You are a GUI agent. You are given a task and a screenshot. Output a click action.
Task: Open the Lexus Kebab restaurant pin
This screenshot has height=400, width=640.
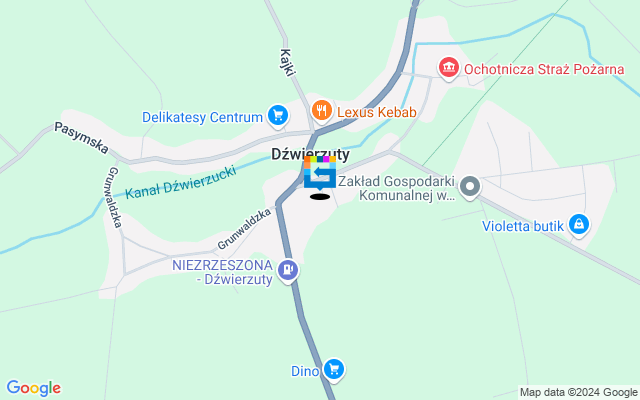point(321,110)
